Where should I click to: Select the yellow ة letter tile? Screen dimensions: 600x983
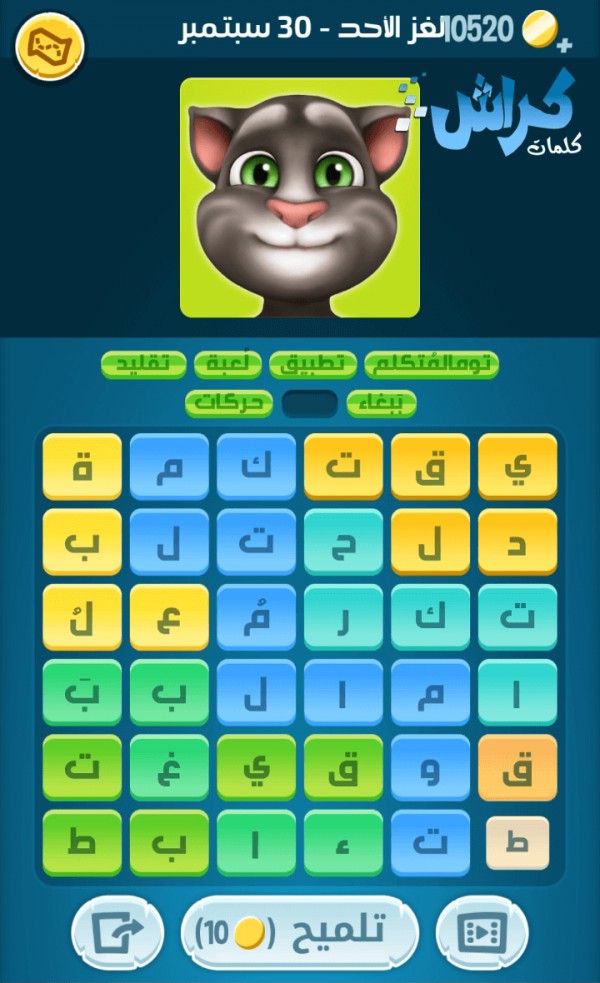[x=82, y=466]
